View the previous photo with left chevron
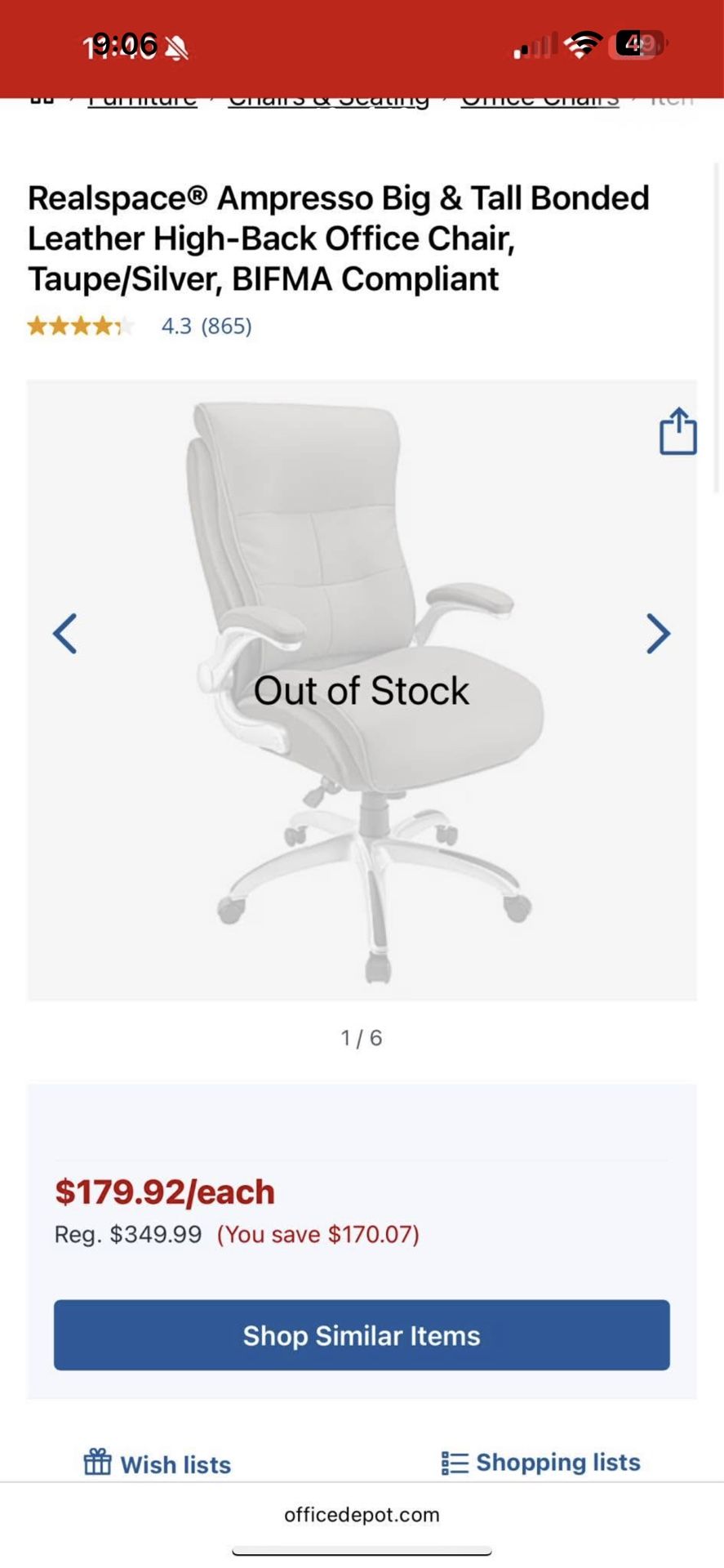The image size is (724, 1568). point(66,634)
